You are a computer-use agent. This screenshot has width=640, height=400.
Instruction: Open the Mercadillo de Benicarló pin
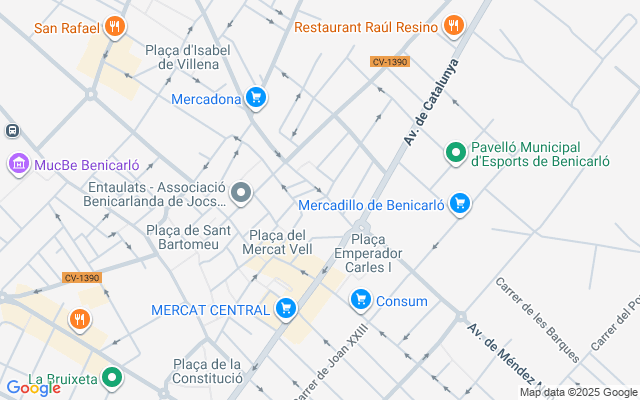click(459, 204)
